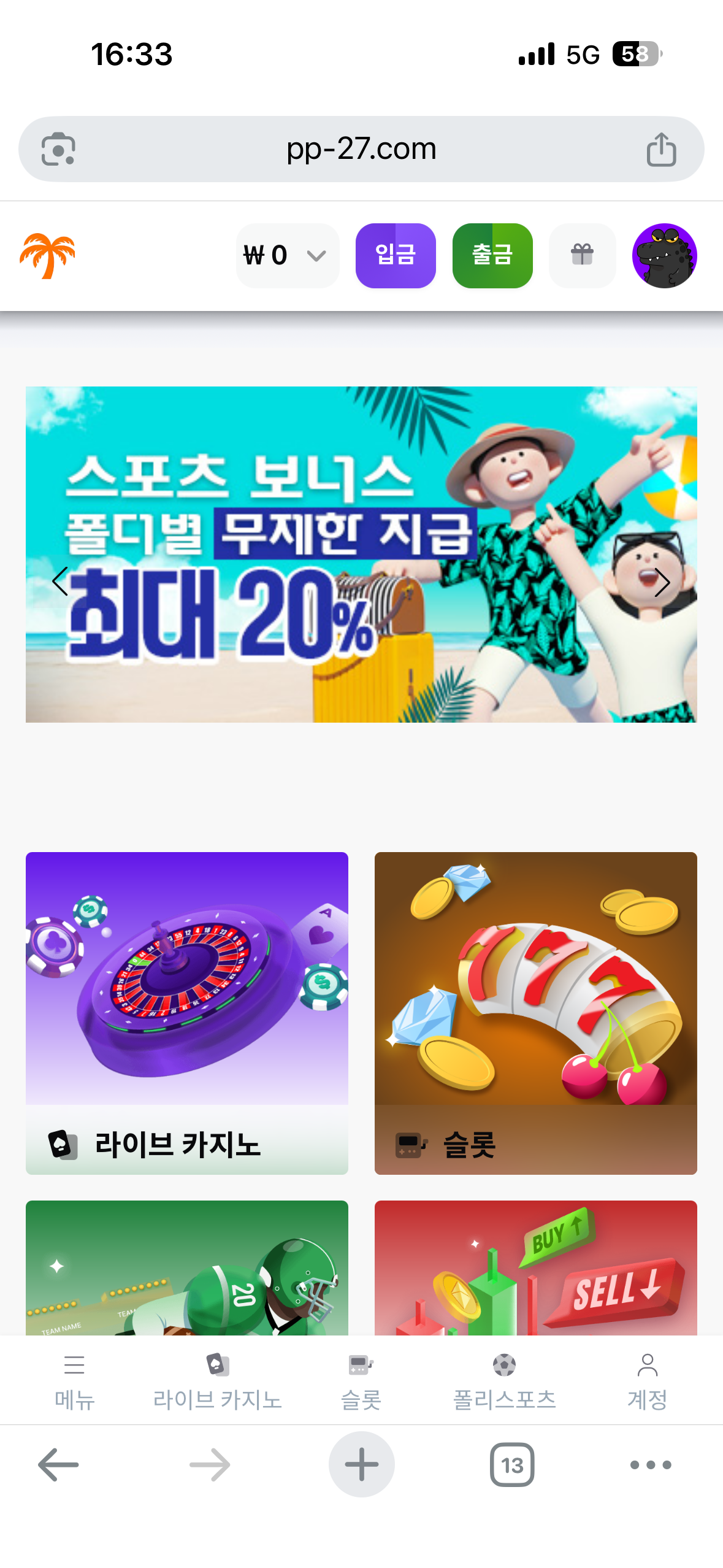
Task: Expand the ₩ 0 balance dropdown
Action: pyautogui.click(x=288, y=255)
